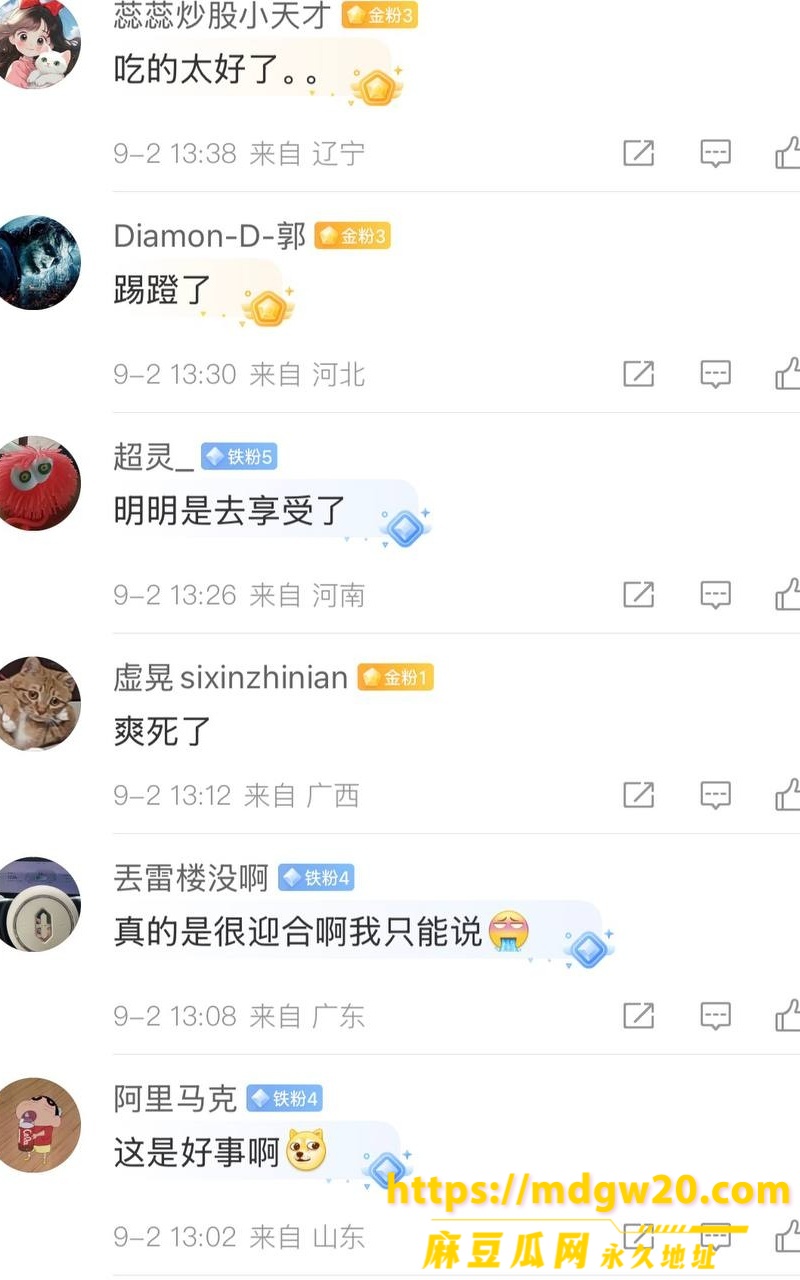Reply to 丢雷楼没啊's comment
The height and width of the screenshot is (1280, 800).
tap(715, 1017)
